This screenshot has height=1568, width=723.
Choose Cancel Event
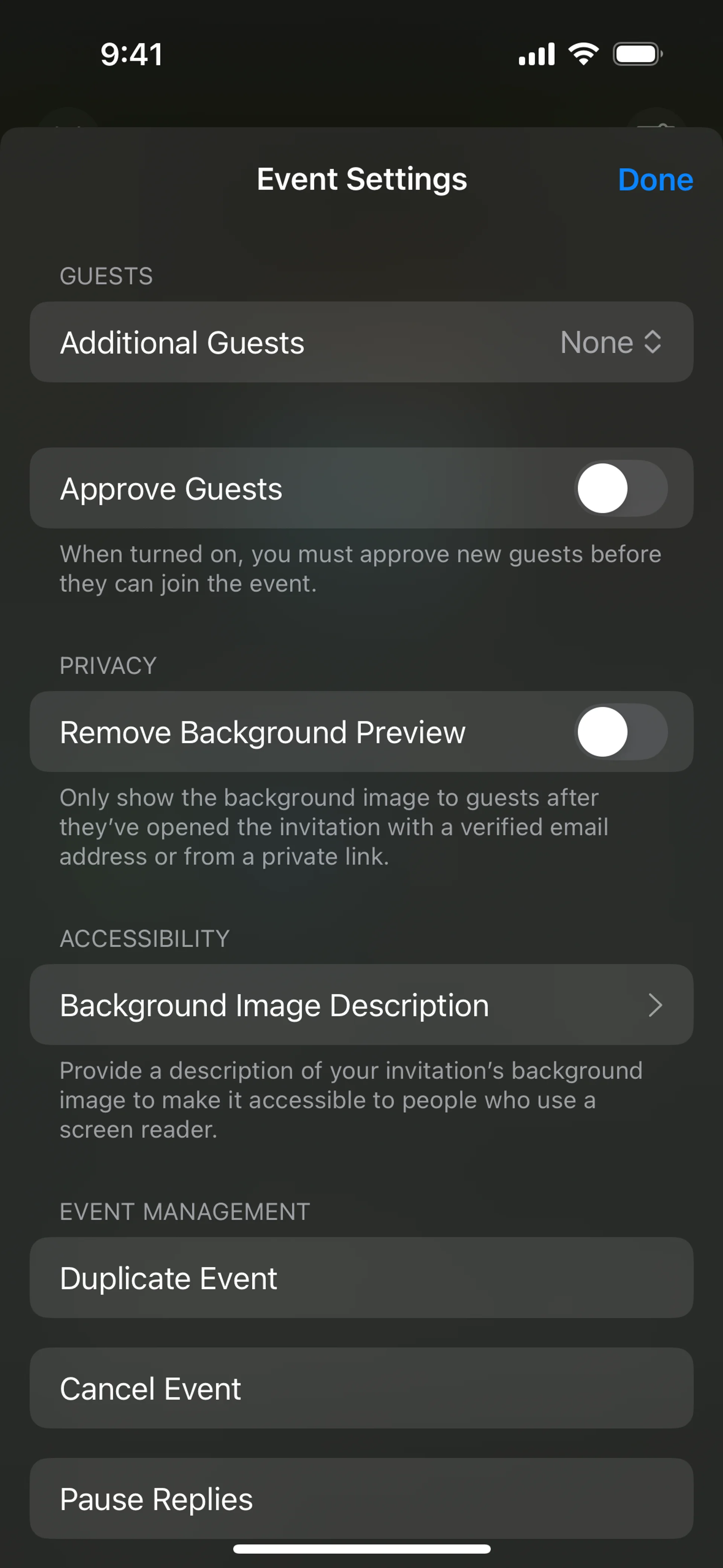click(x=361, y=1388)
